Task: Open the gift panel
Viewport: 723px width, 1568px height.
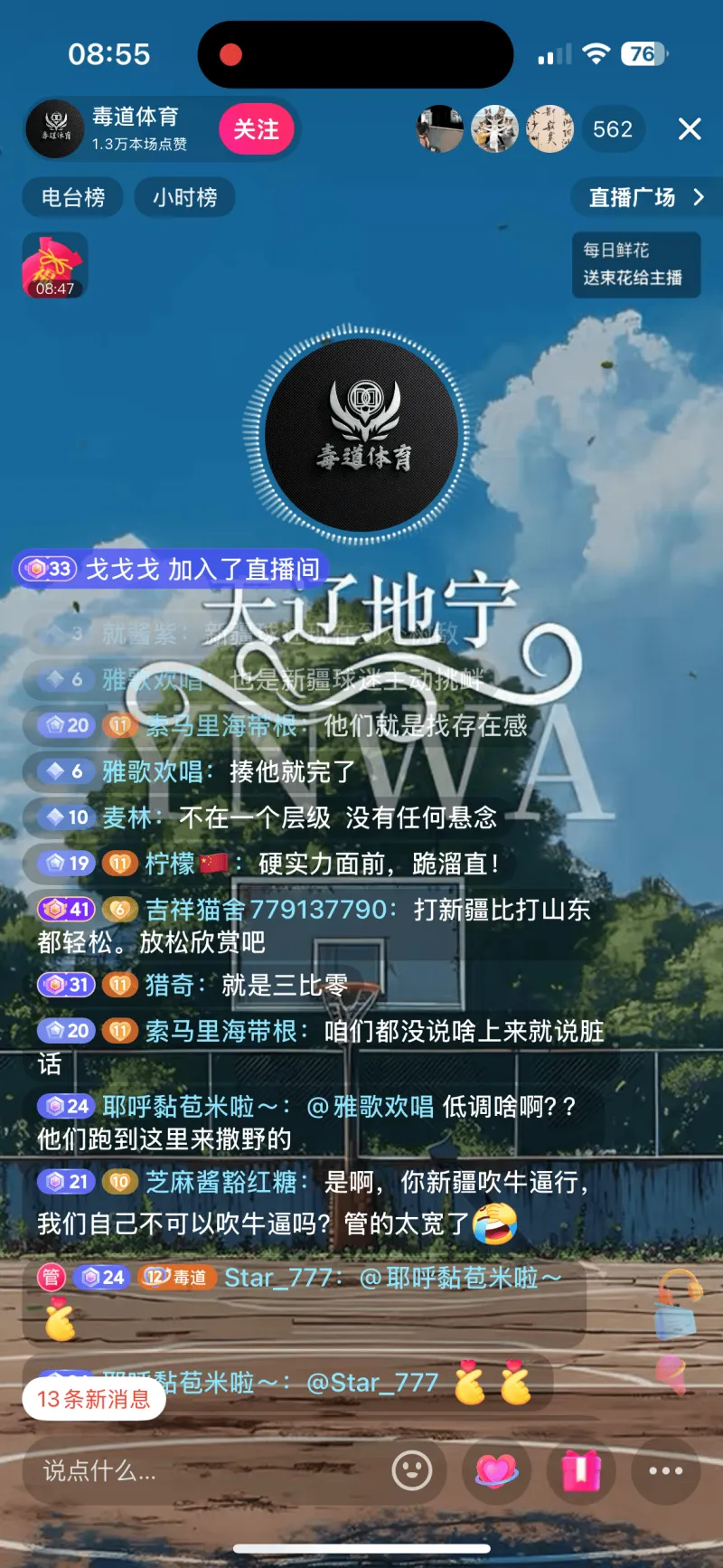Action: pyautogui.click(x=581, y=1470)
